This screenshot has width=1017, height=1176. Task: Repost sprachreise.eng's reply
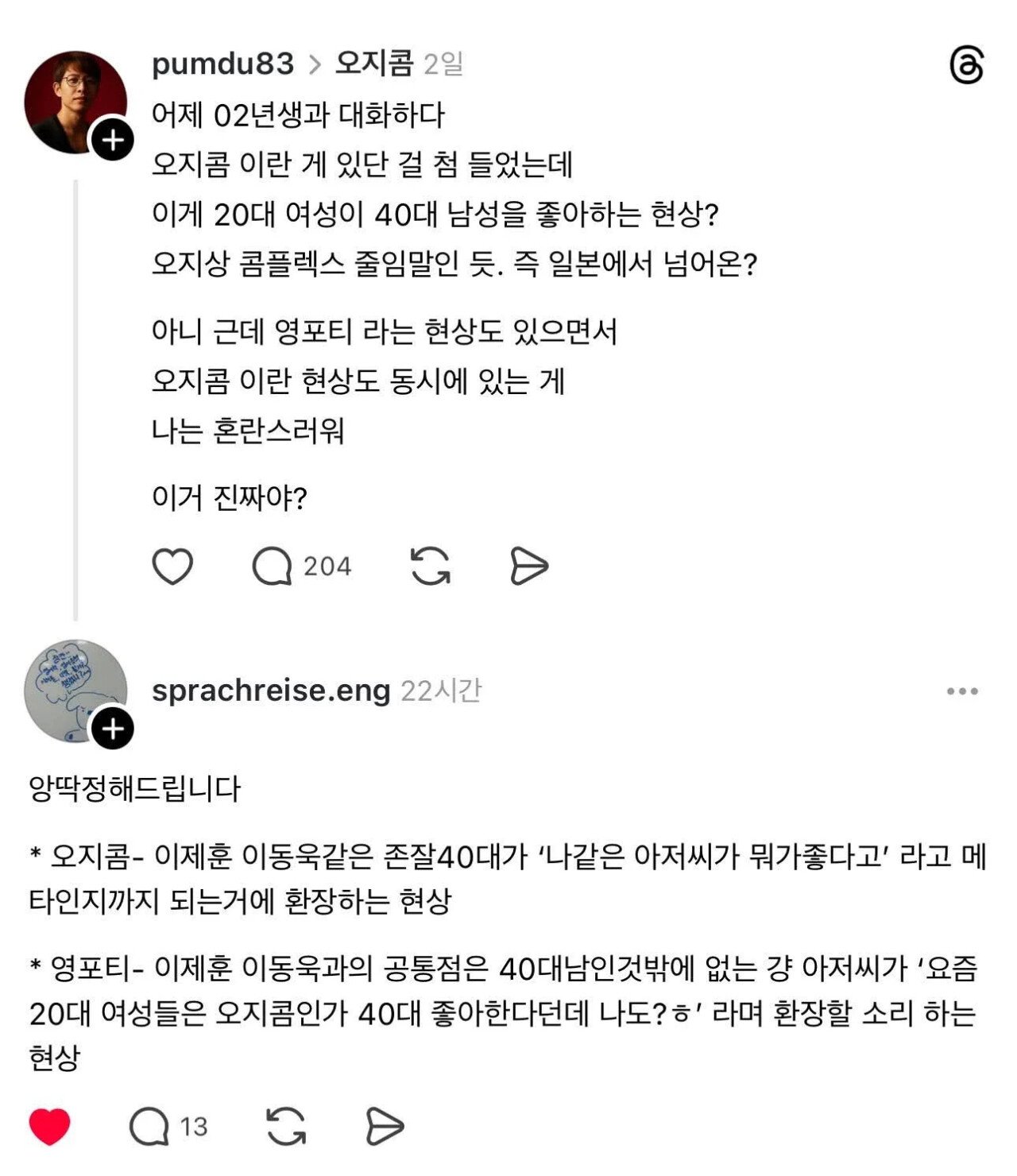[x=286, y=1126]
